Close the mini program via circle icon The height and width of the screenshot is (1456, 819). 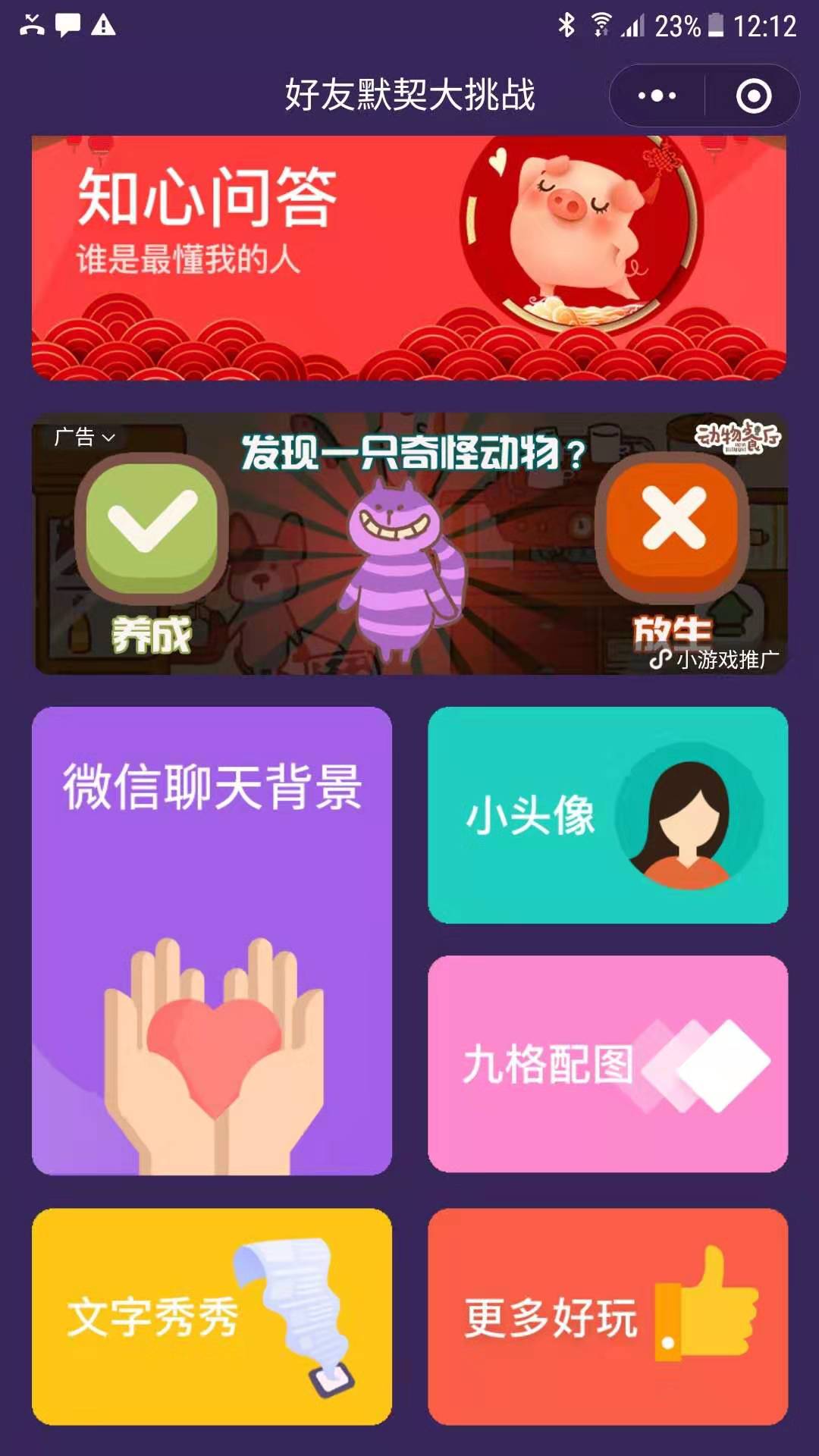coord(753,96)
